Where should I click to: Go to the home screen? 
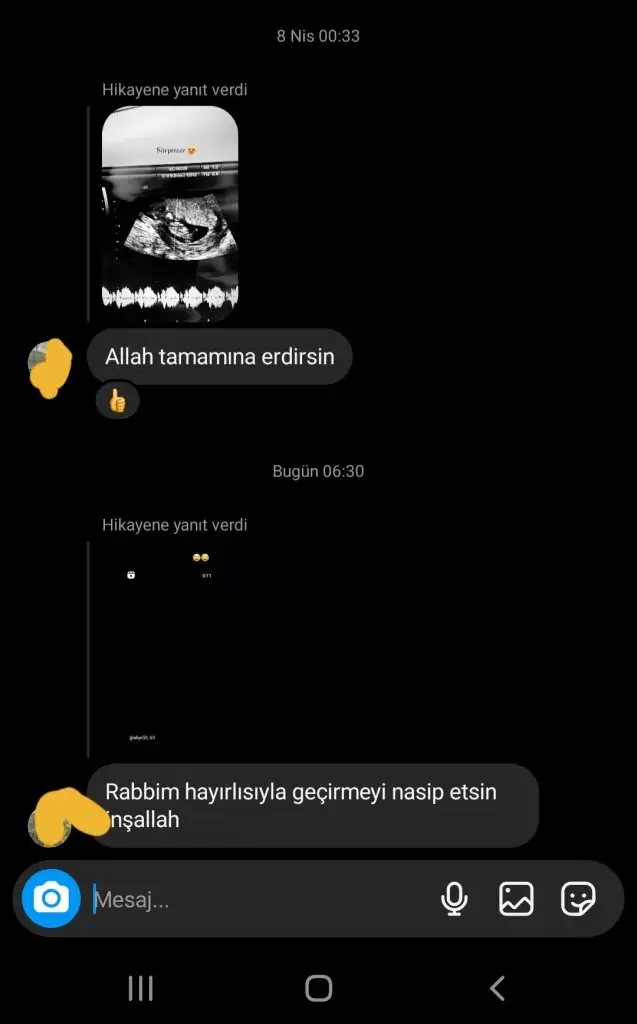(x=318, y=989)
